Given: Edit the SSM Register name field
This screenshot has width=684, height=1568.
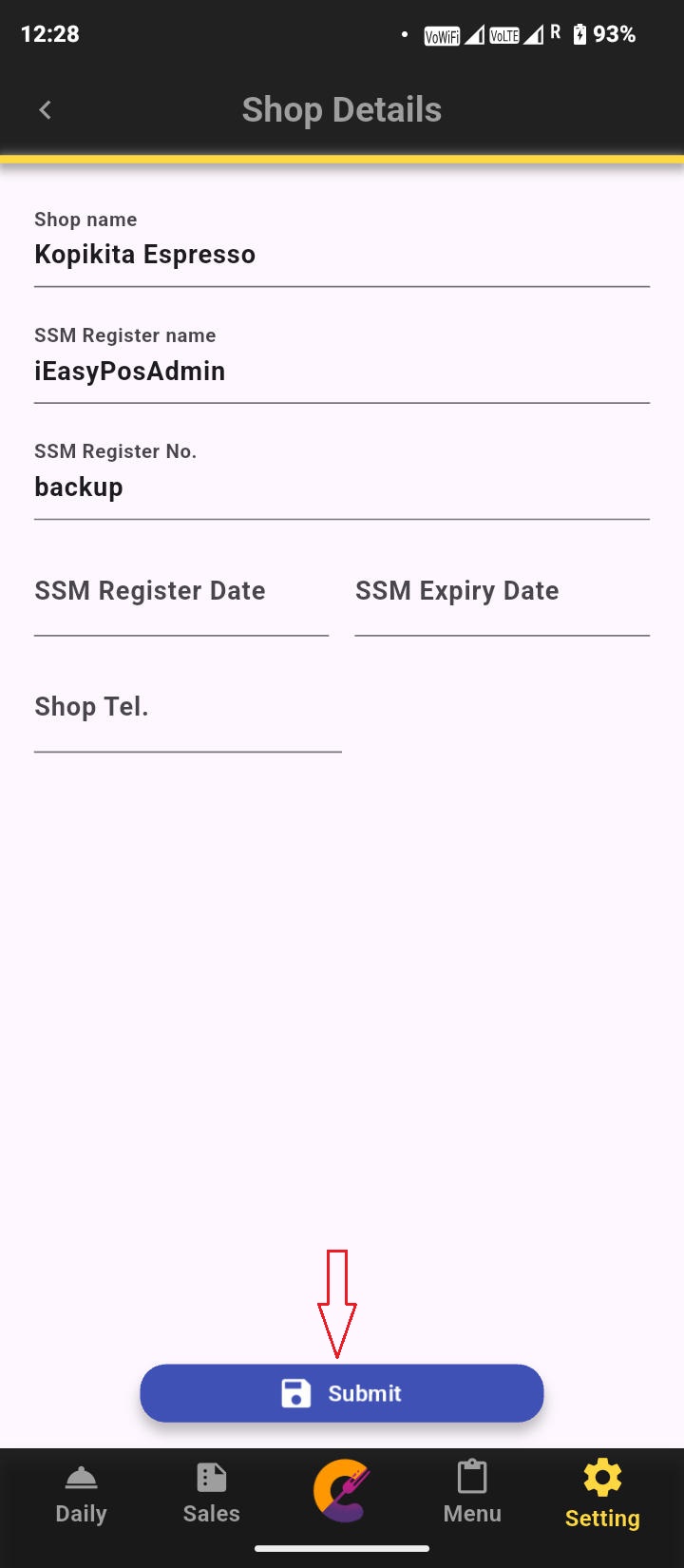Looking at the screenshot, I should pyautogui.click(x=341, y=371).
